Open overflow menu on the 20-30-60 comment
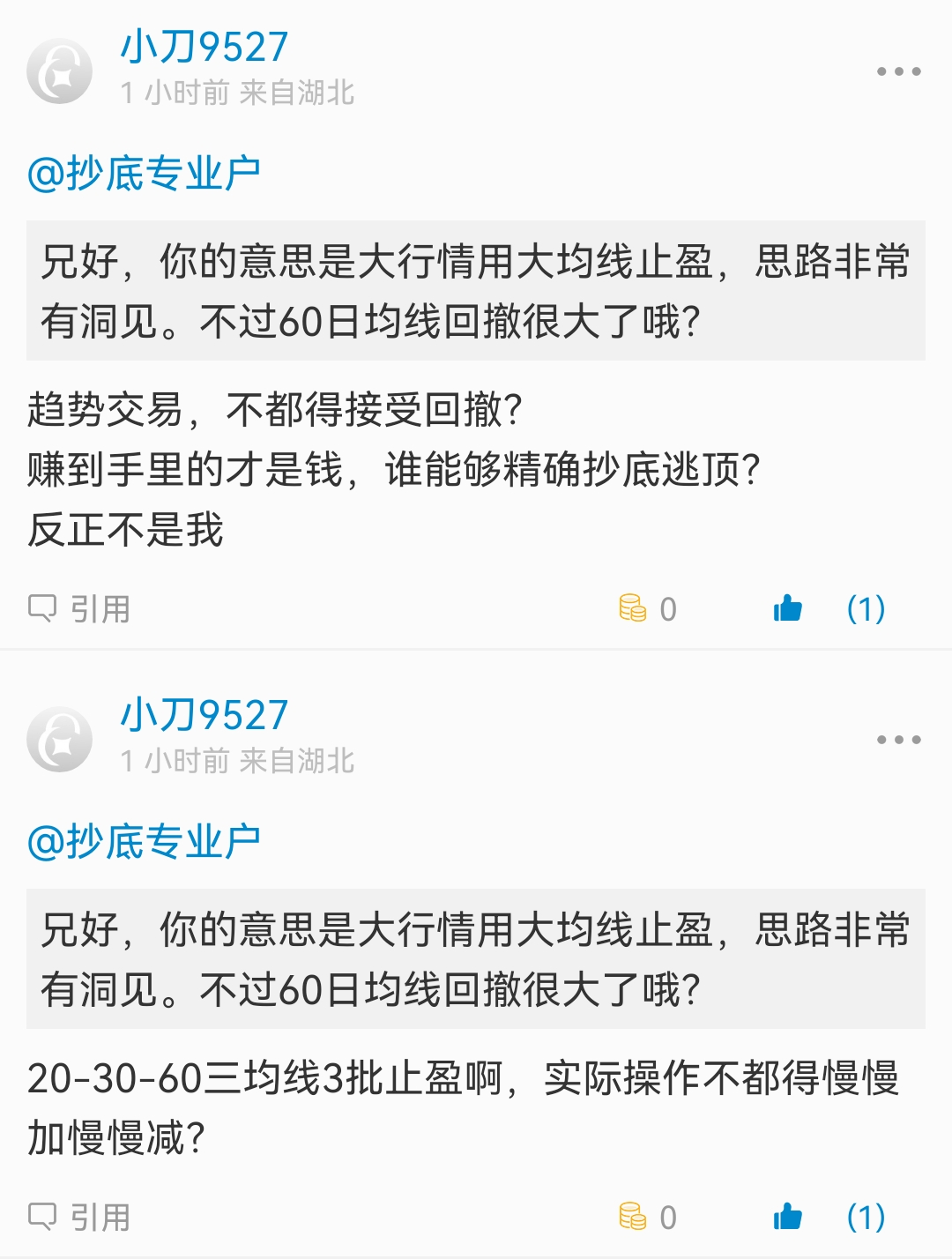 [898, 740]
